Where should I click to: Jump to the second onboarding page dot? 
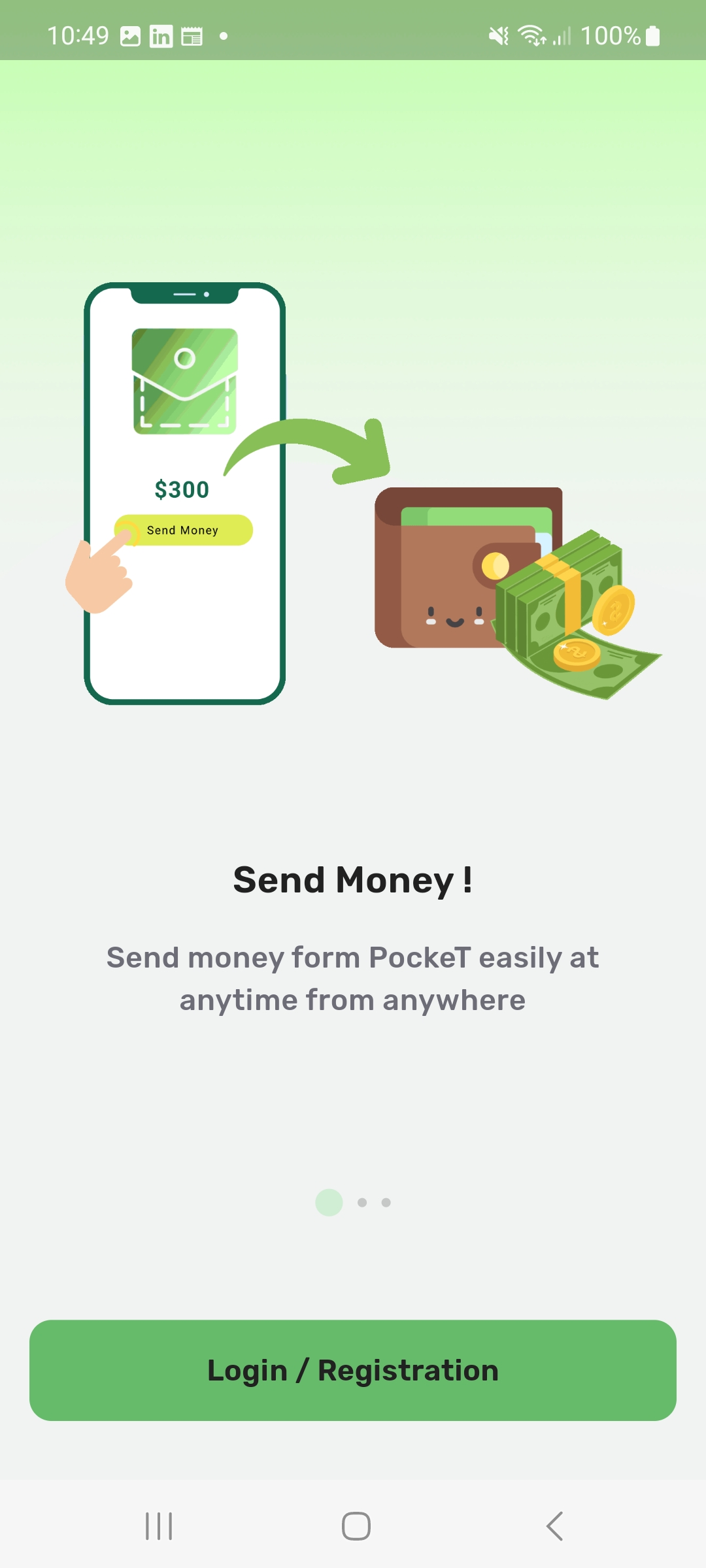coord(362,1202)
